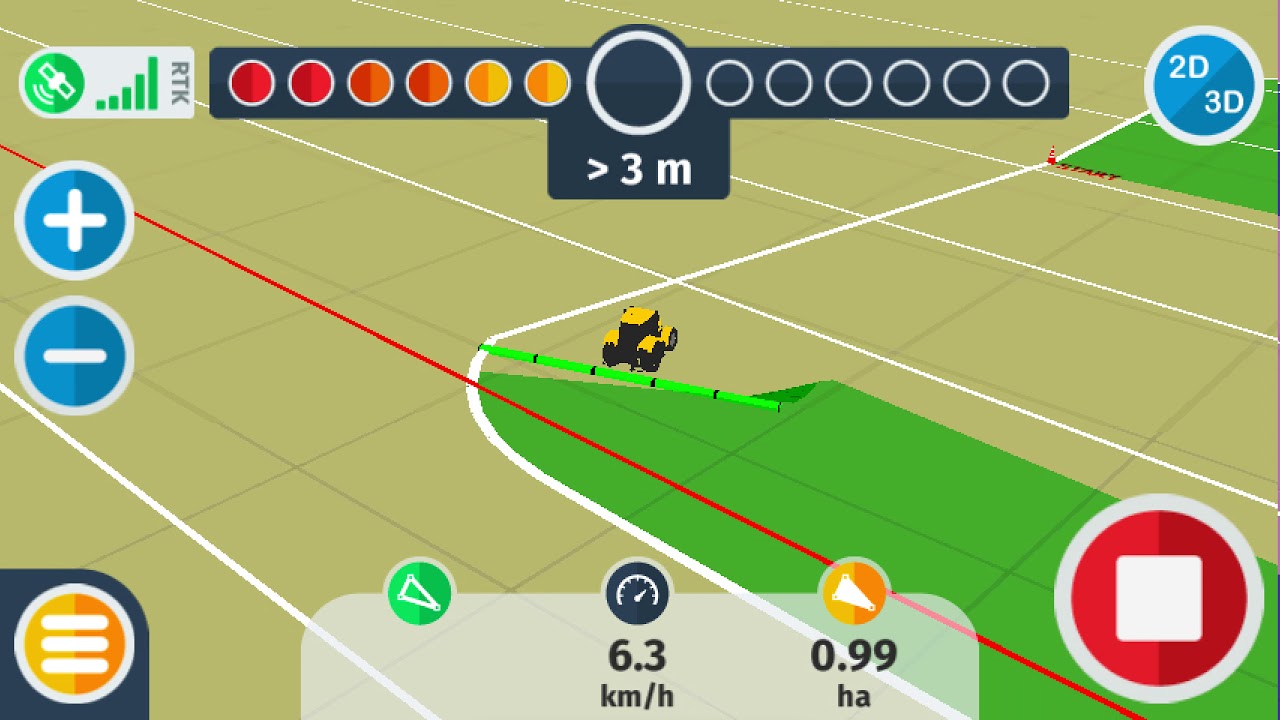Zoom in on the field map
The image size is (1280, 720).
[74, 220]
